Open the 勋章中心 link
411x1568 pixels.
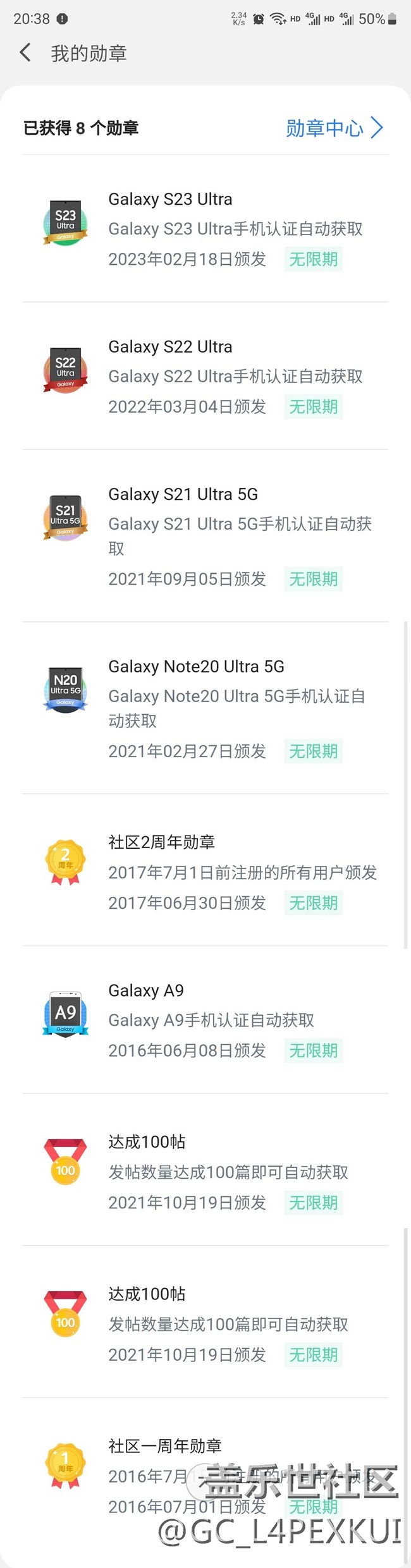333,128
